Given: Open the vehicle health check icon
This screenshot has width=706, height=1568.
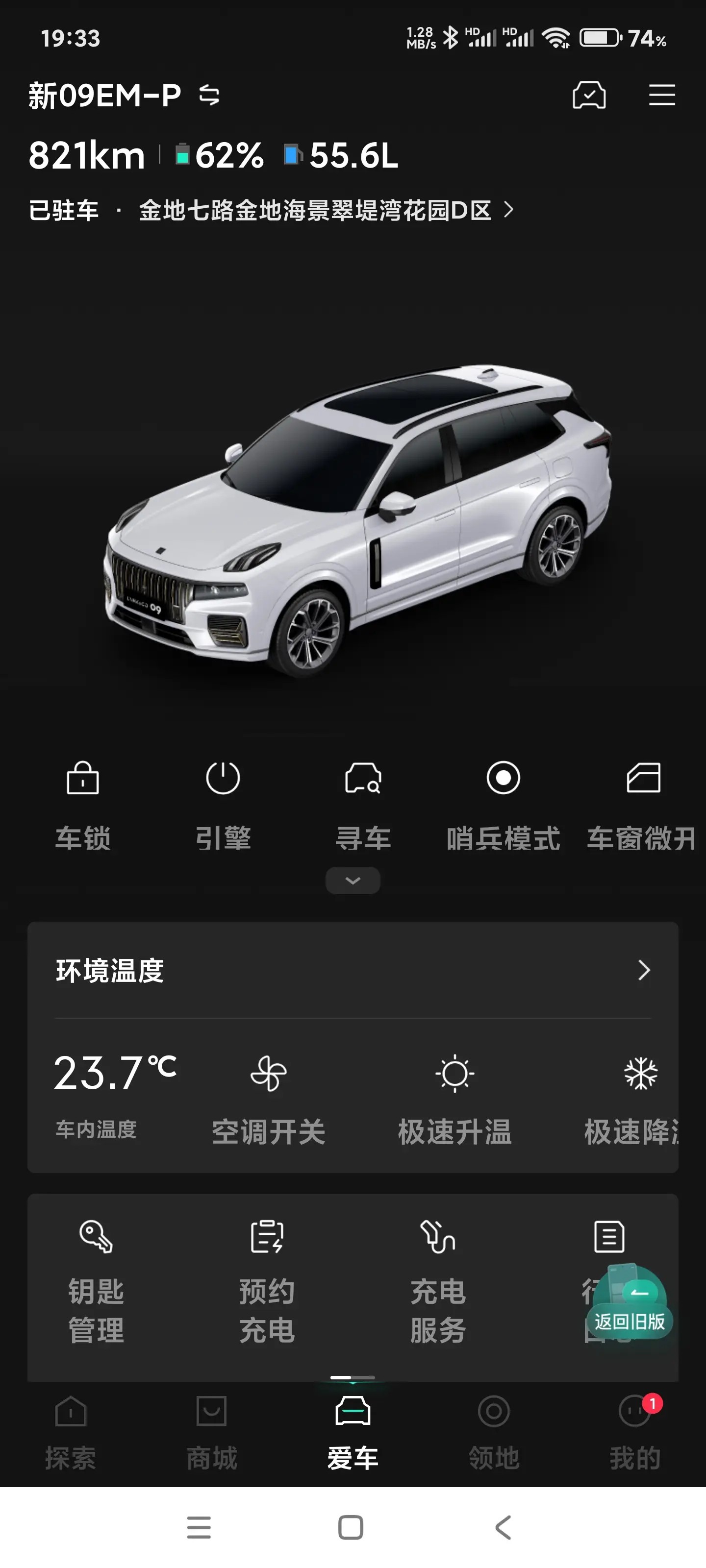Looking at the screenshot, I should [x=588, y=96].
